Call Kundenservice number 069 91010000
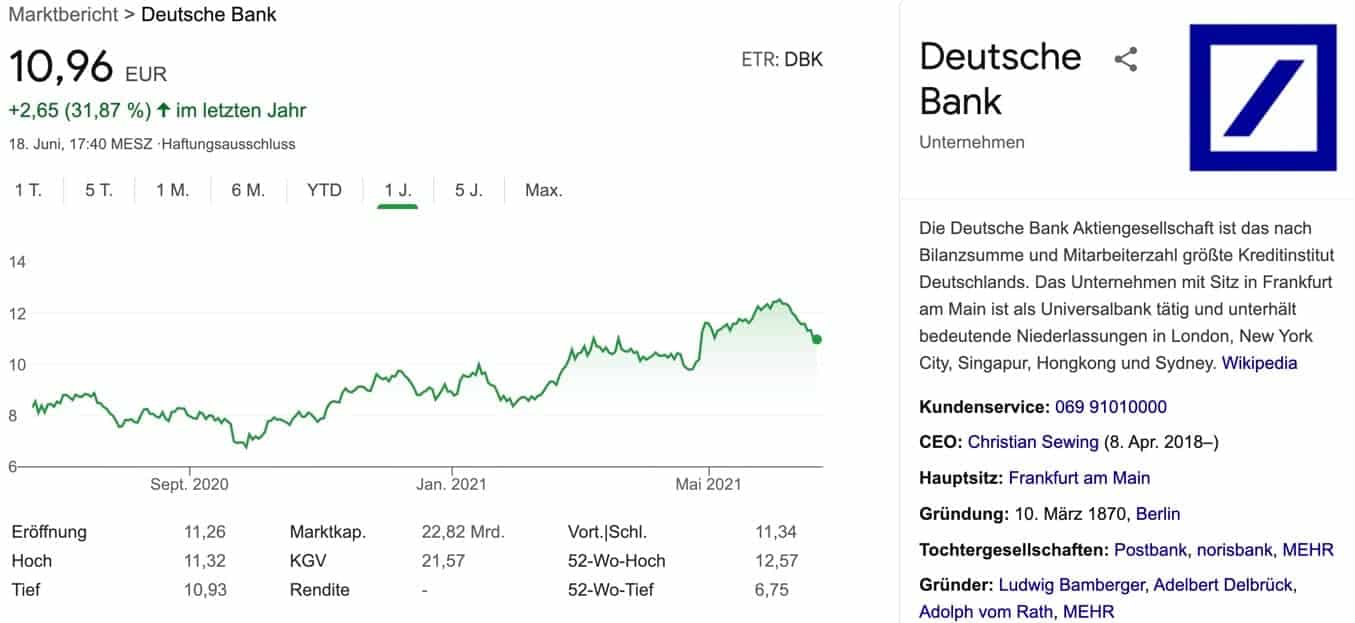Screen dimensions: 1355x623 click(x=1111, y=407)
